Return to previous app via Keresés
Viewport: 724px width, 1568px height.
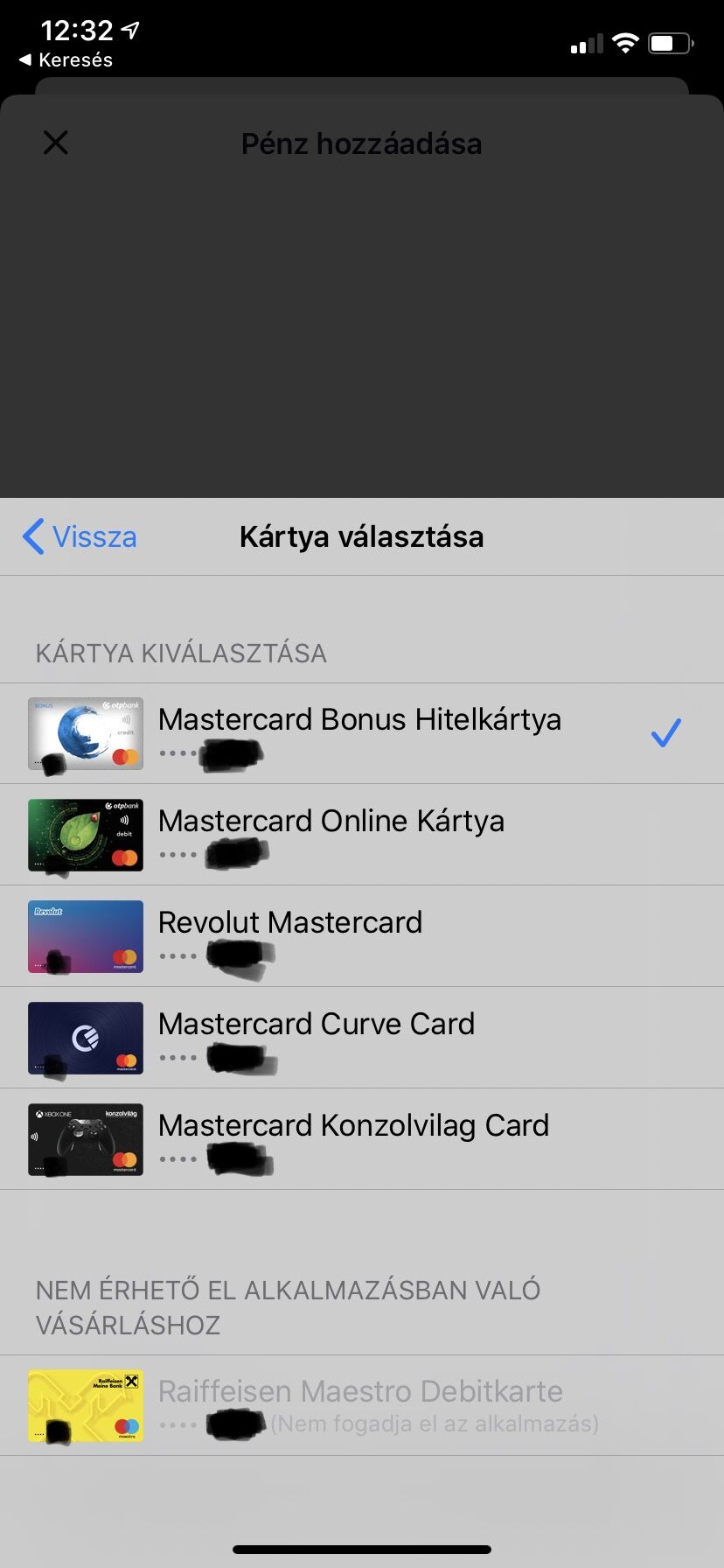66,59
